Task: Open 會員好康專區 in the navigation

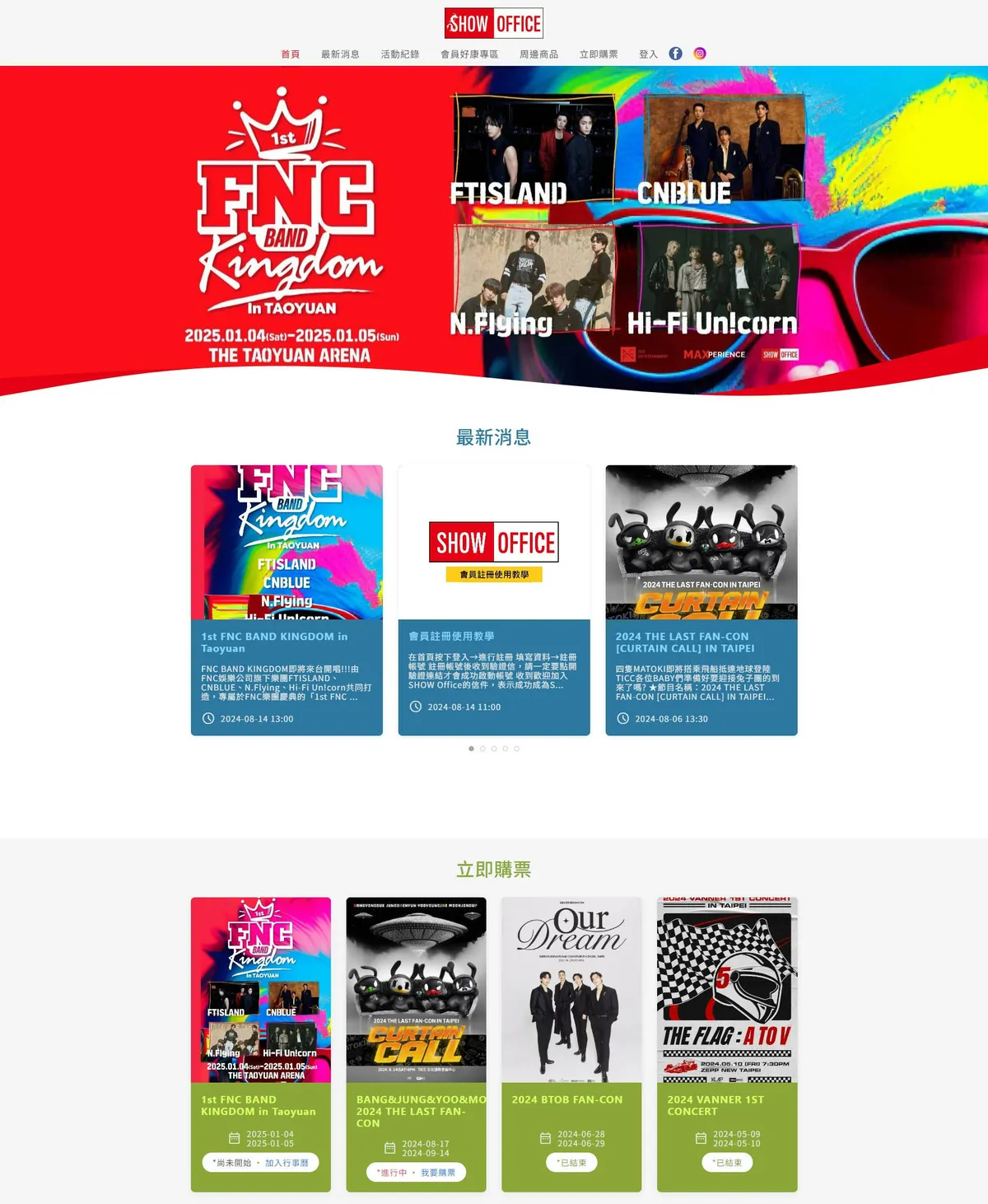Action: point(469,54)
